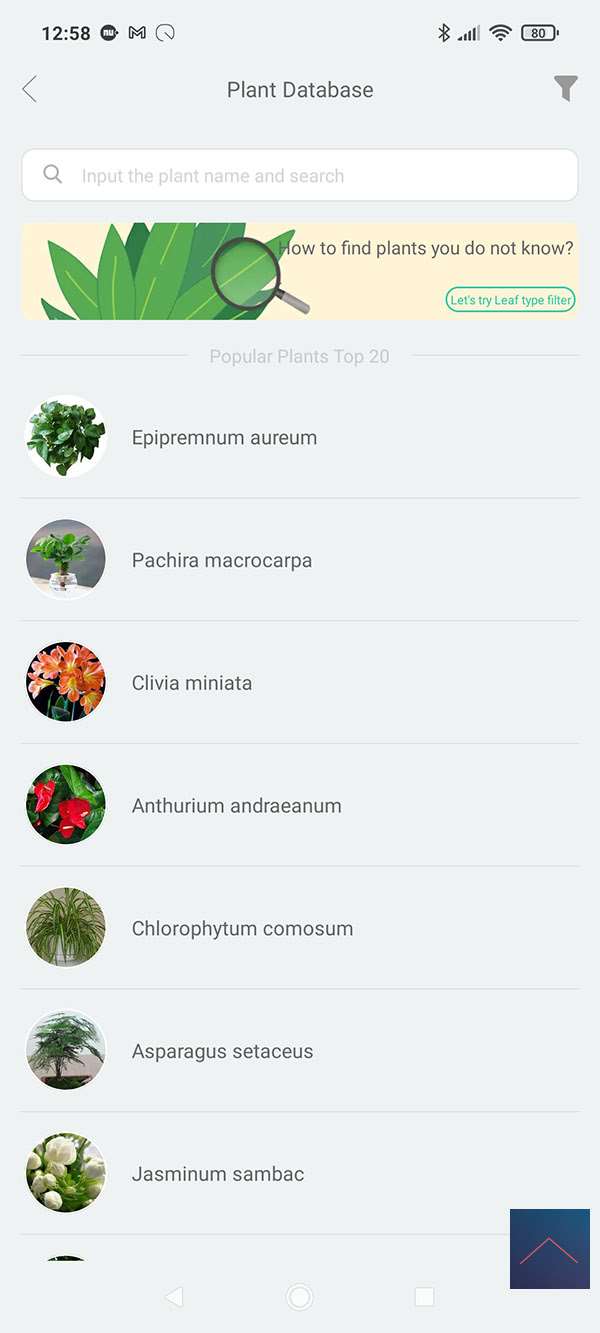Viewport: 600px width, 1333px height.
Task: Go to the system home screen
Action: tap(299, 1297)
